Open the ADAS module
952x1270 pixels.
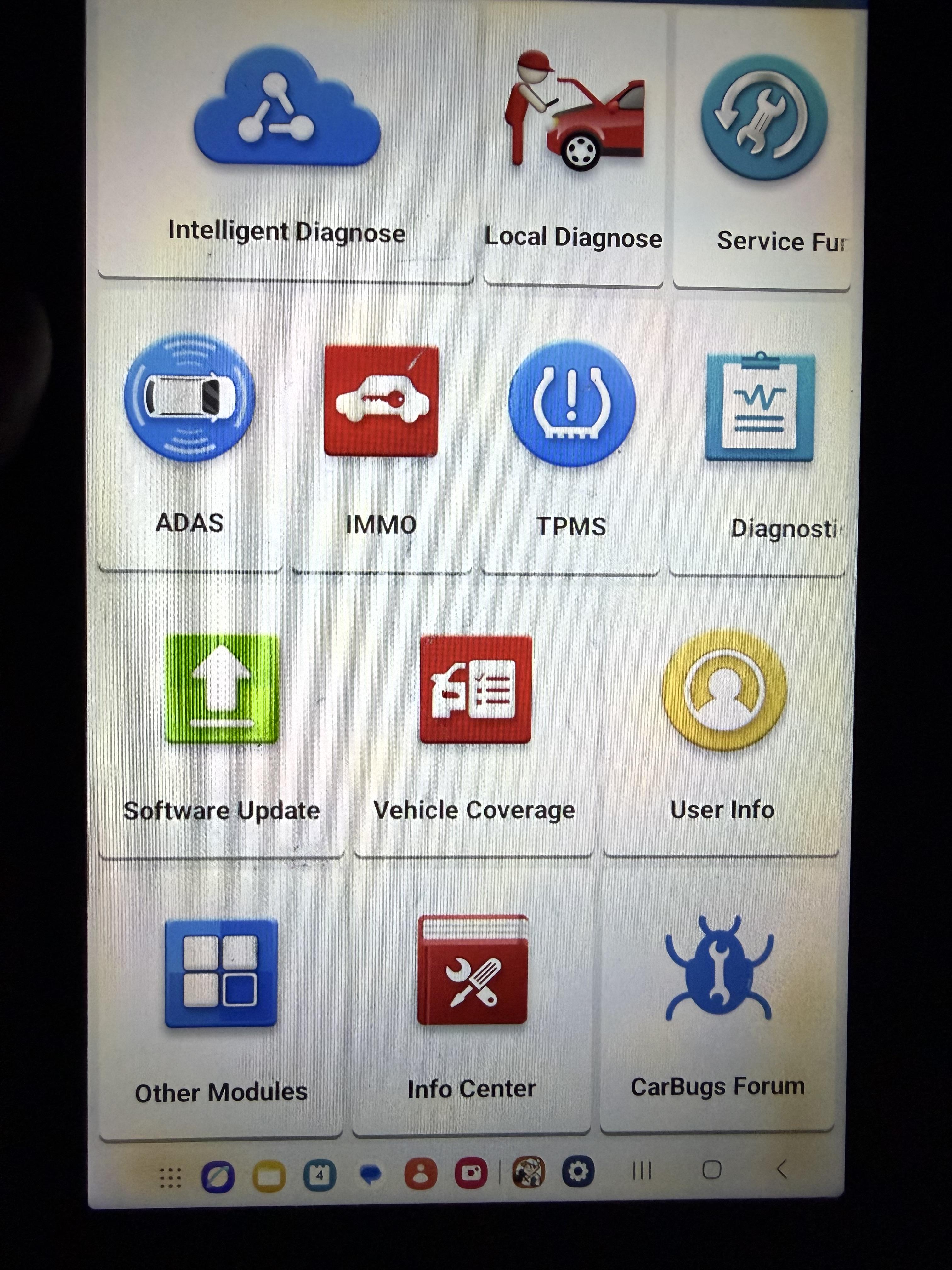[190, 431]
